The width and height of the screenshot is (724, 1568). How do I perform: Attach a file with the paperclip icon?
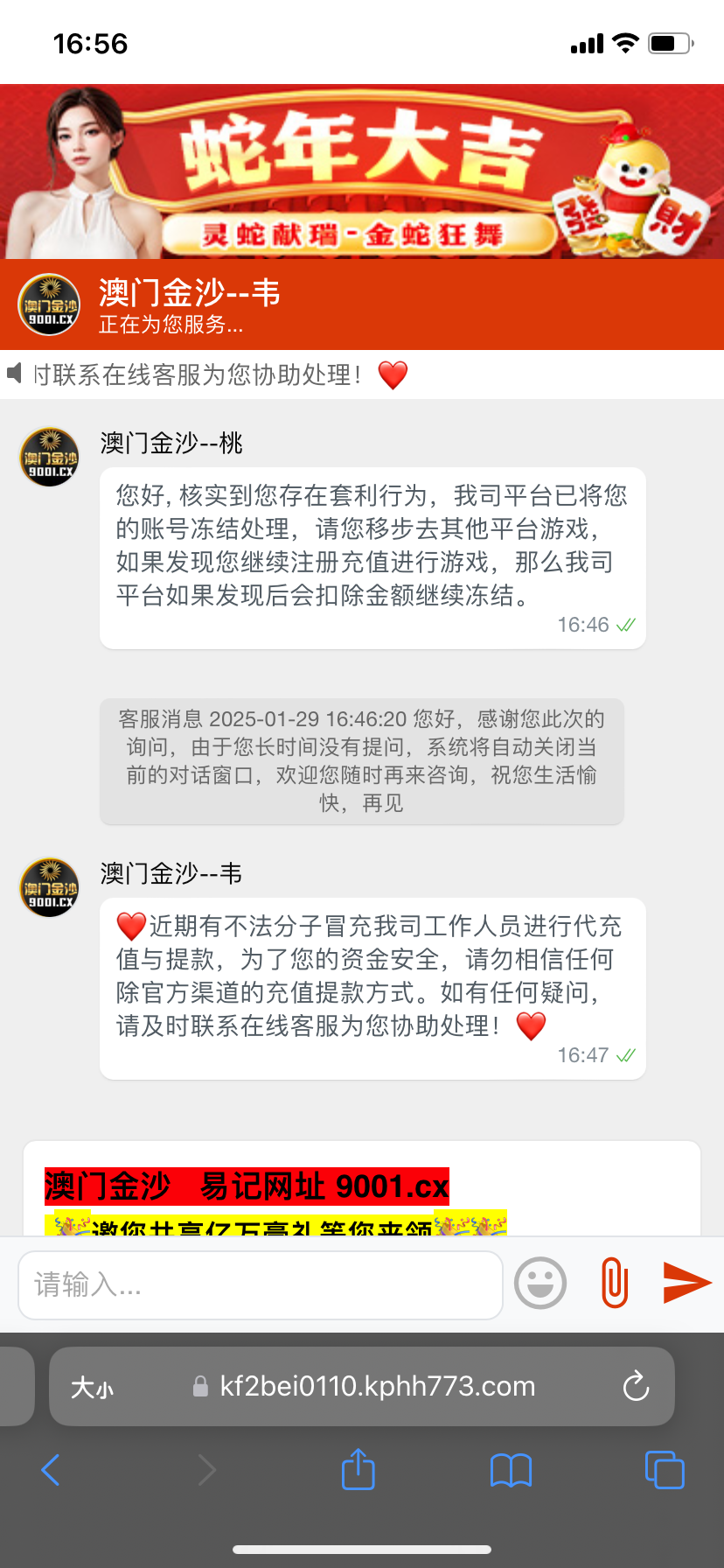614,1283
